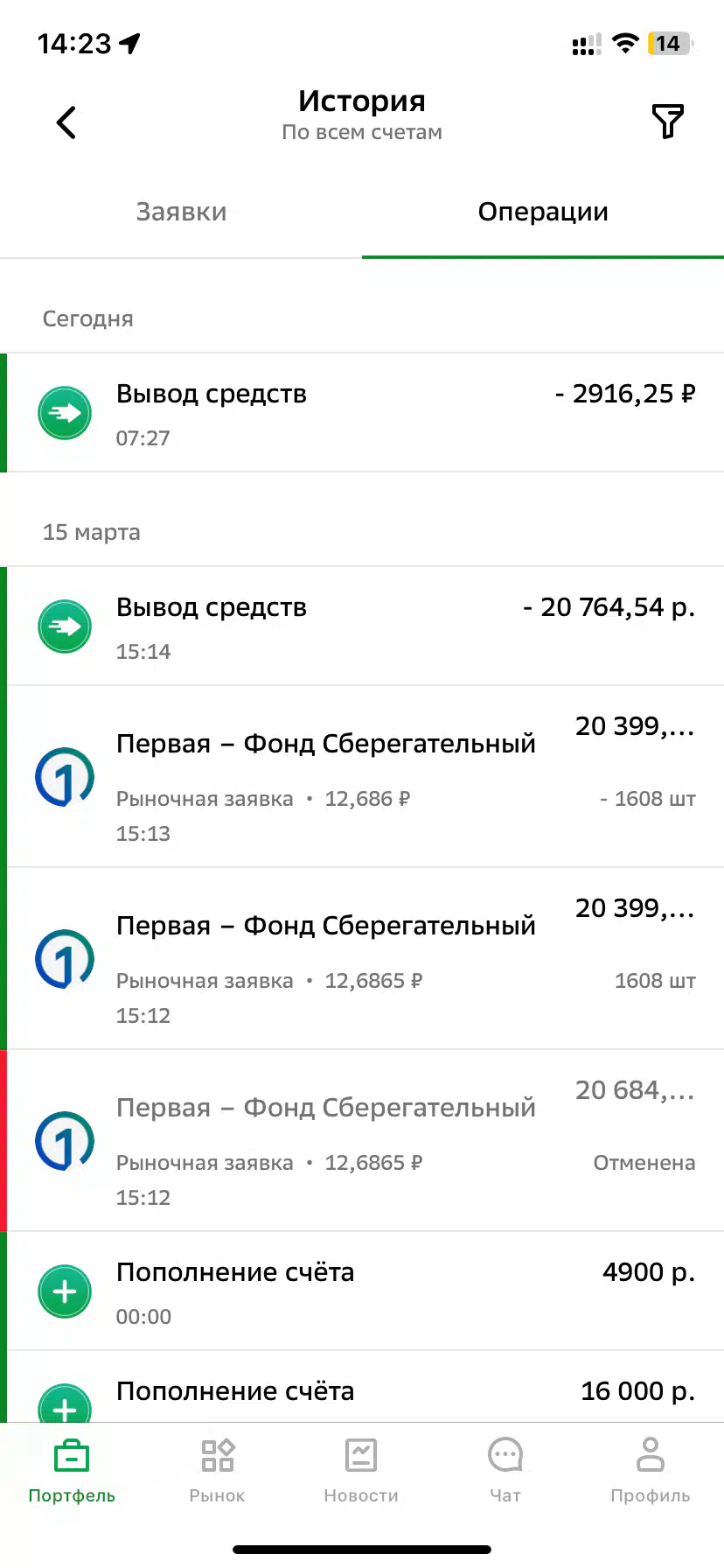
Task: Open Пополнение счёта for 4900 р.
Action: click(362, 1291)
